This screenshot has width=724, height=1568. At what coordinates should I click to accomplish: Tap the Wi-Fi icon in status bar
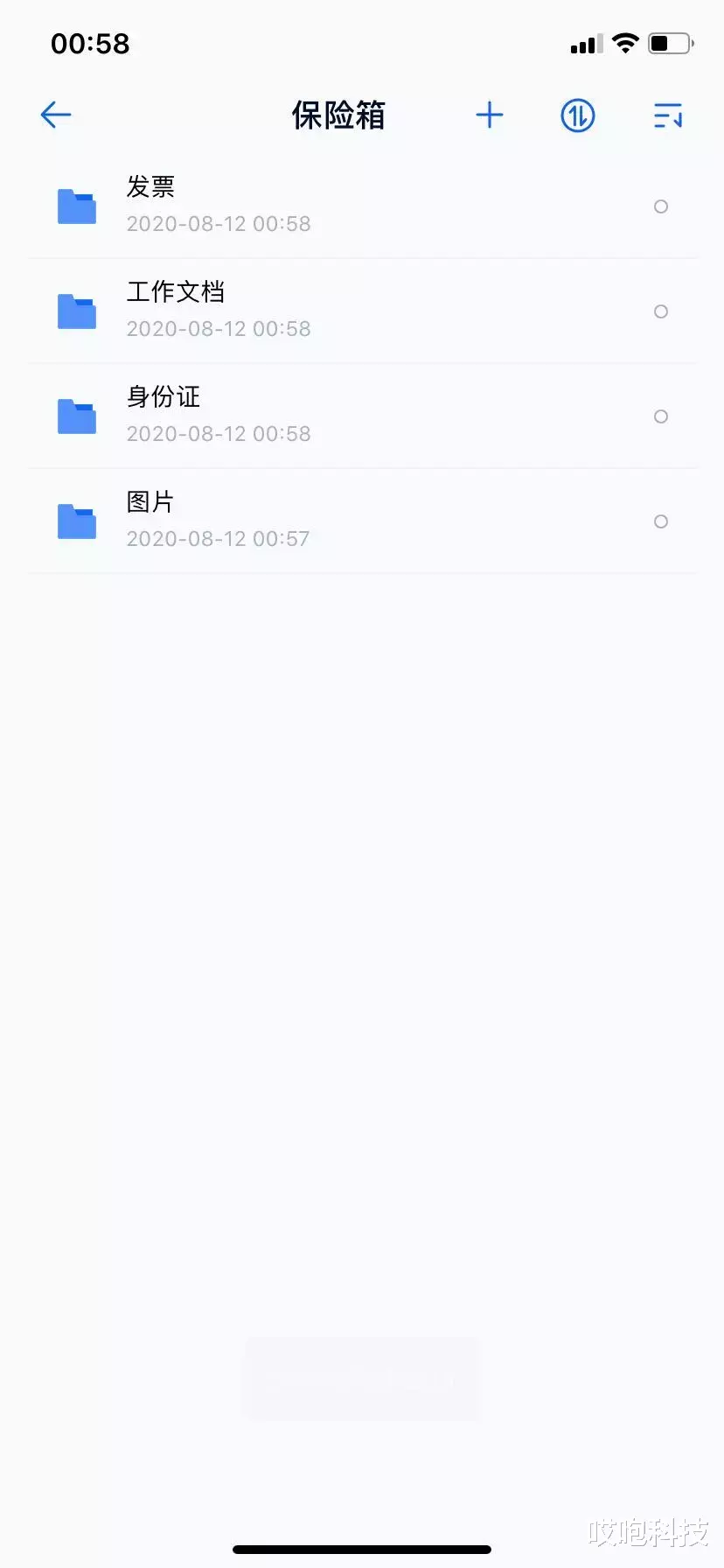pyautogui.click(x=624, y=43)
